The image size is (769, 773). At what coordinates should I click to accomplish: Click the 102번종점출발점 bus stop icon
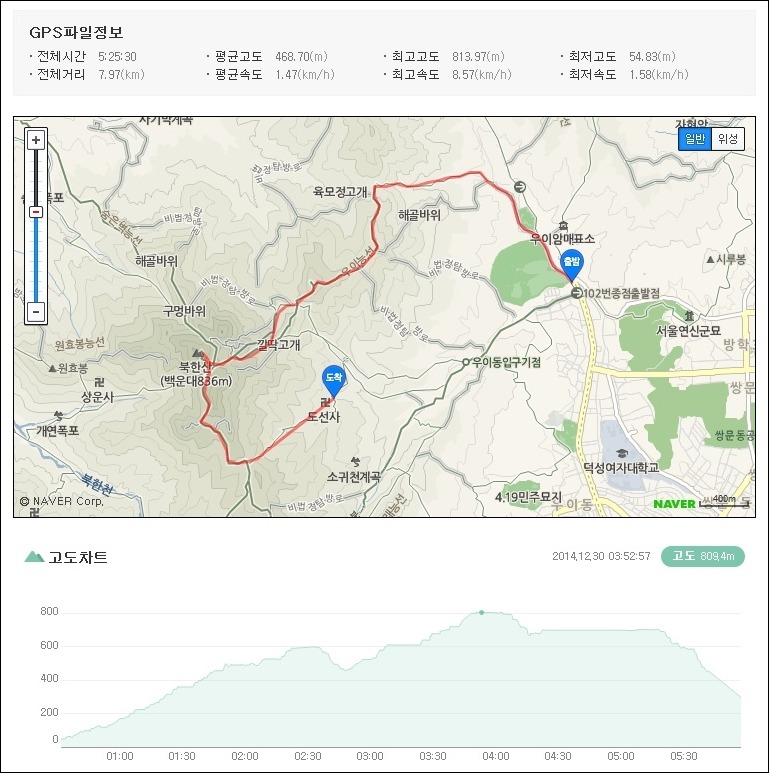[x=575, y=292]
